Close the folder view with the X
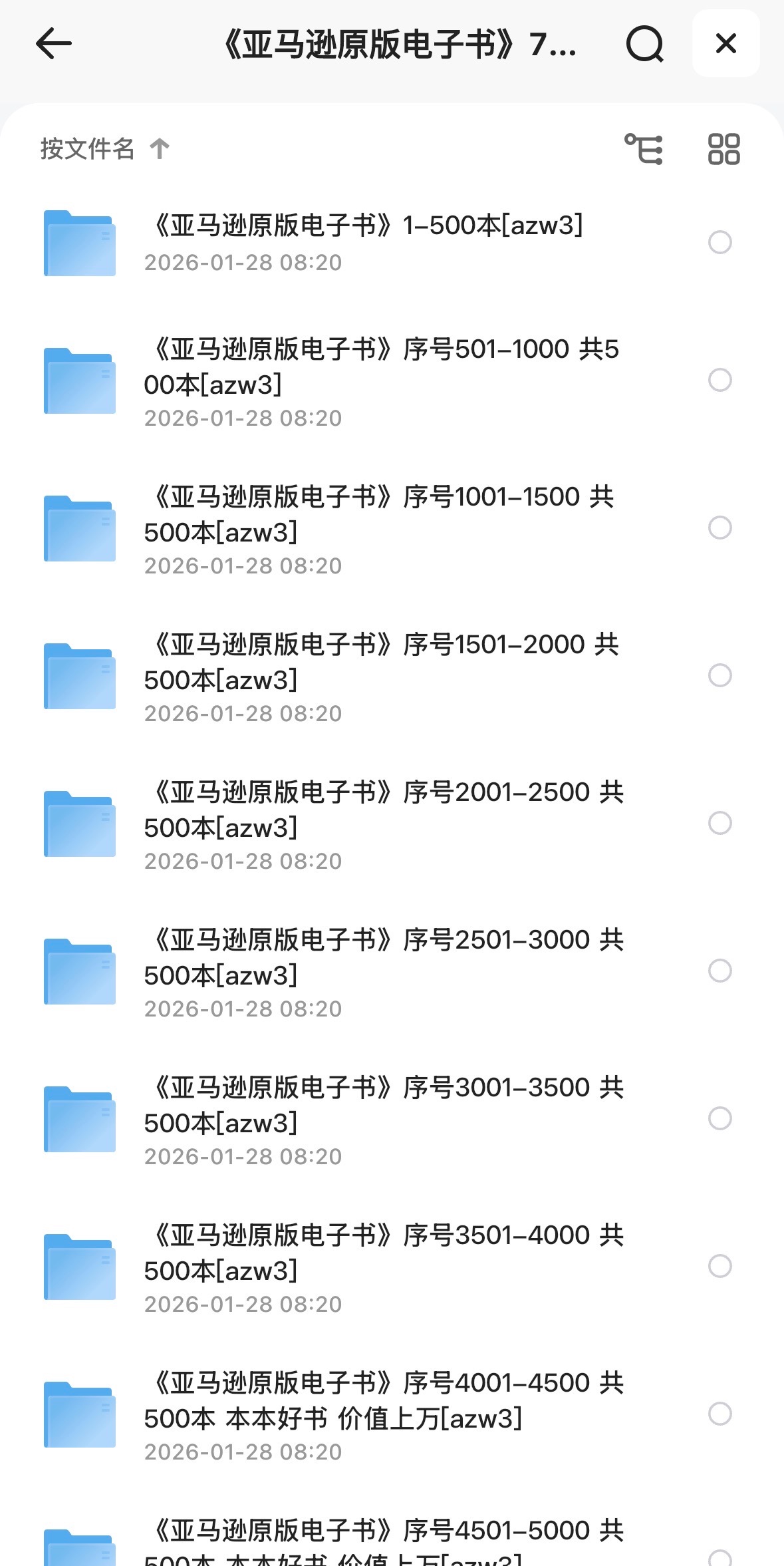 (725, 44)
